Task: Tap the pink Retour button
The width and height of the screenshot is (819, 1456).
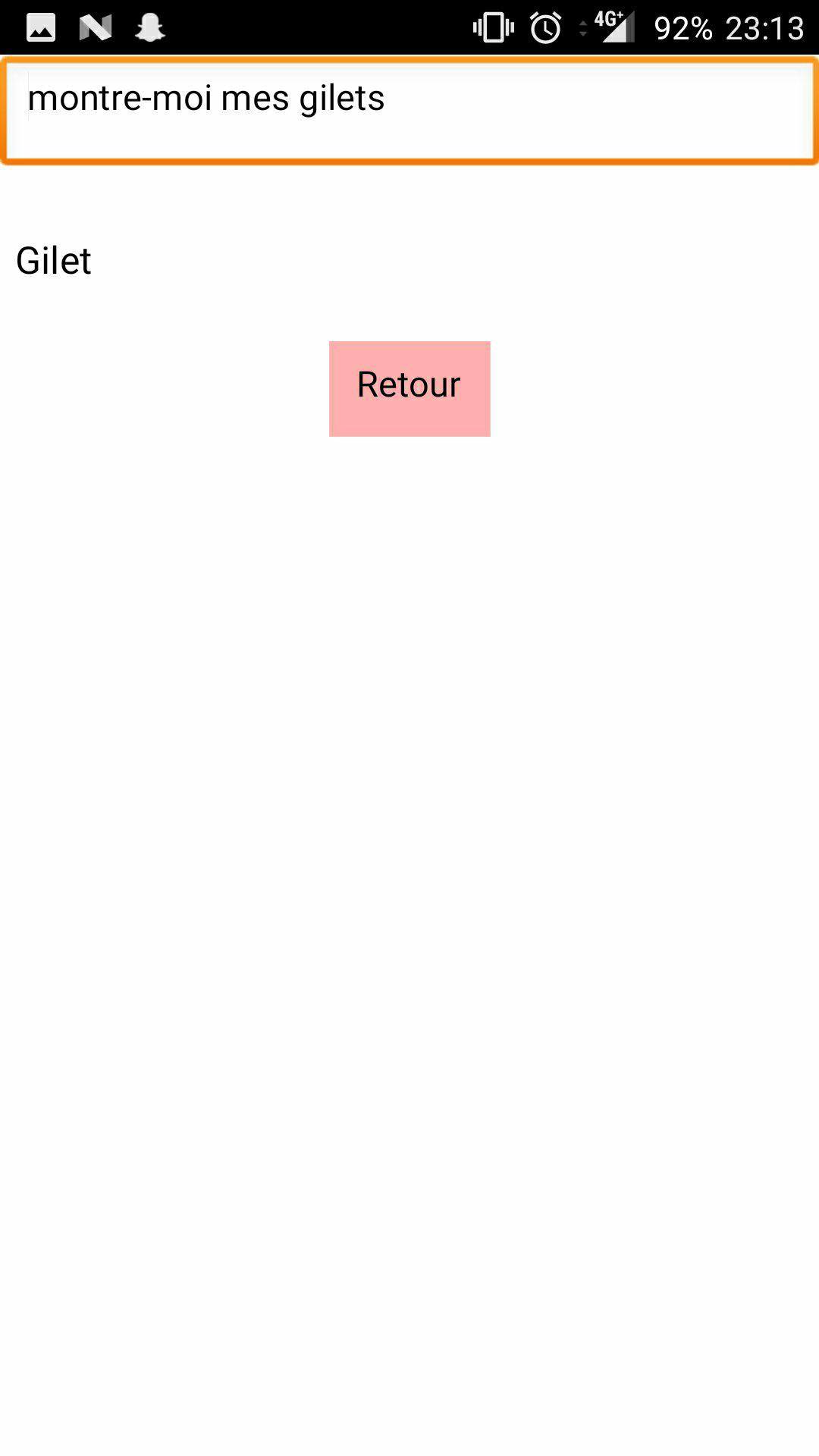Action: point(409,388)
